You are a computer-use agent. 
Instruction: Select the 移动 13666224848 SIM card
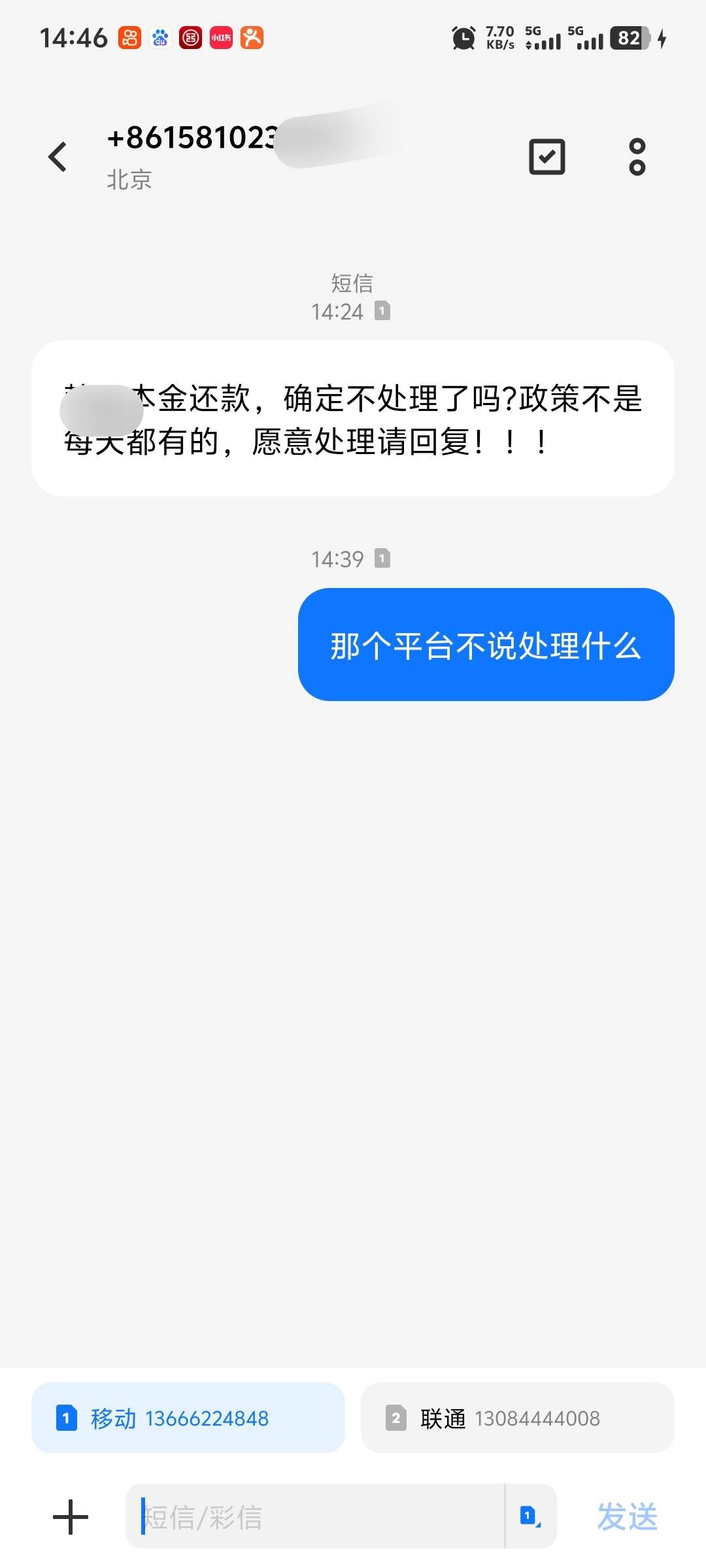[x=188, y=1418]
